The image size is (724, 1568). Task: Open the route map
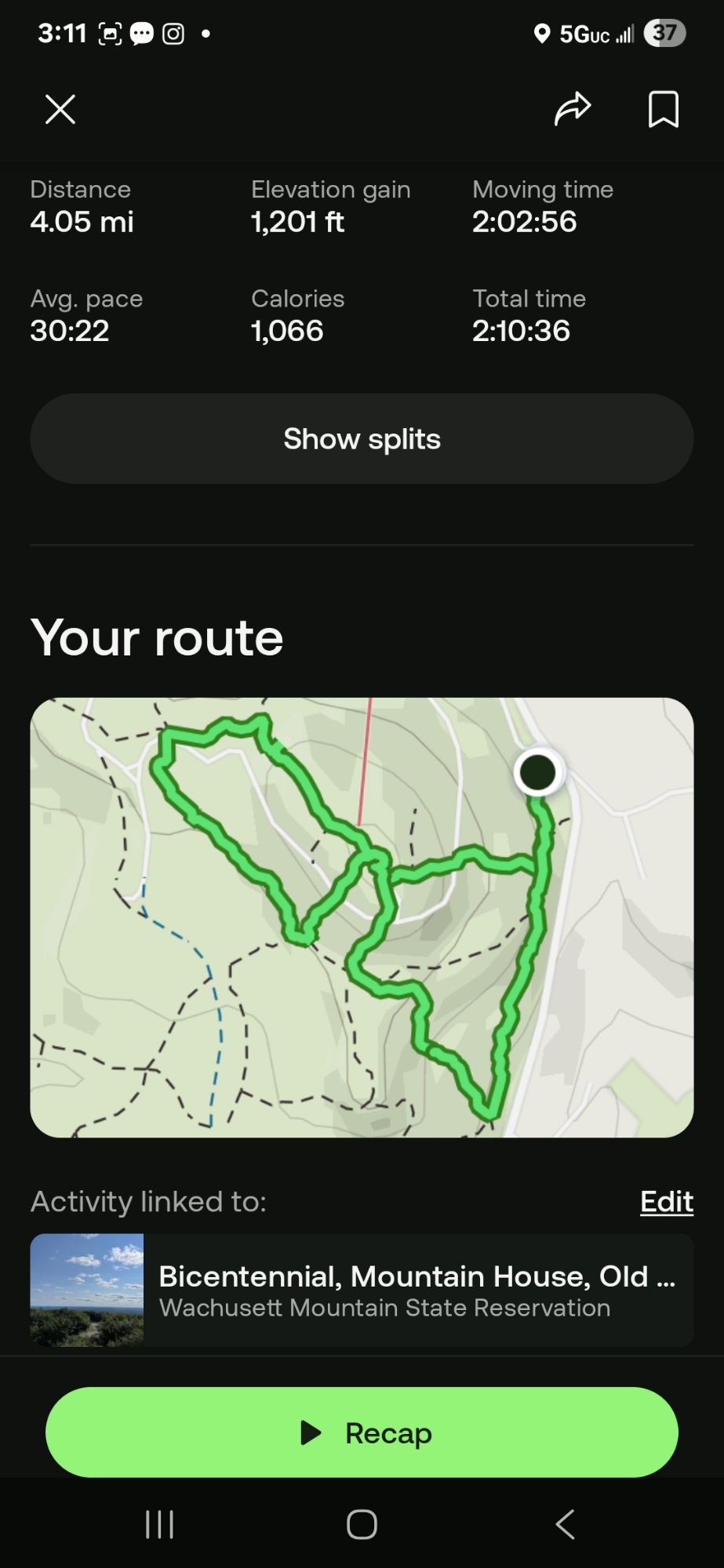362,917
